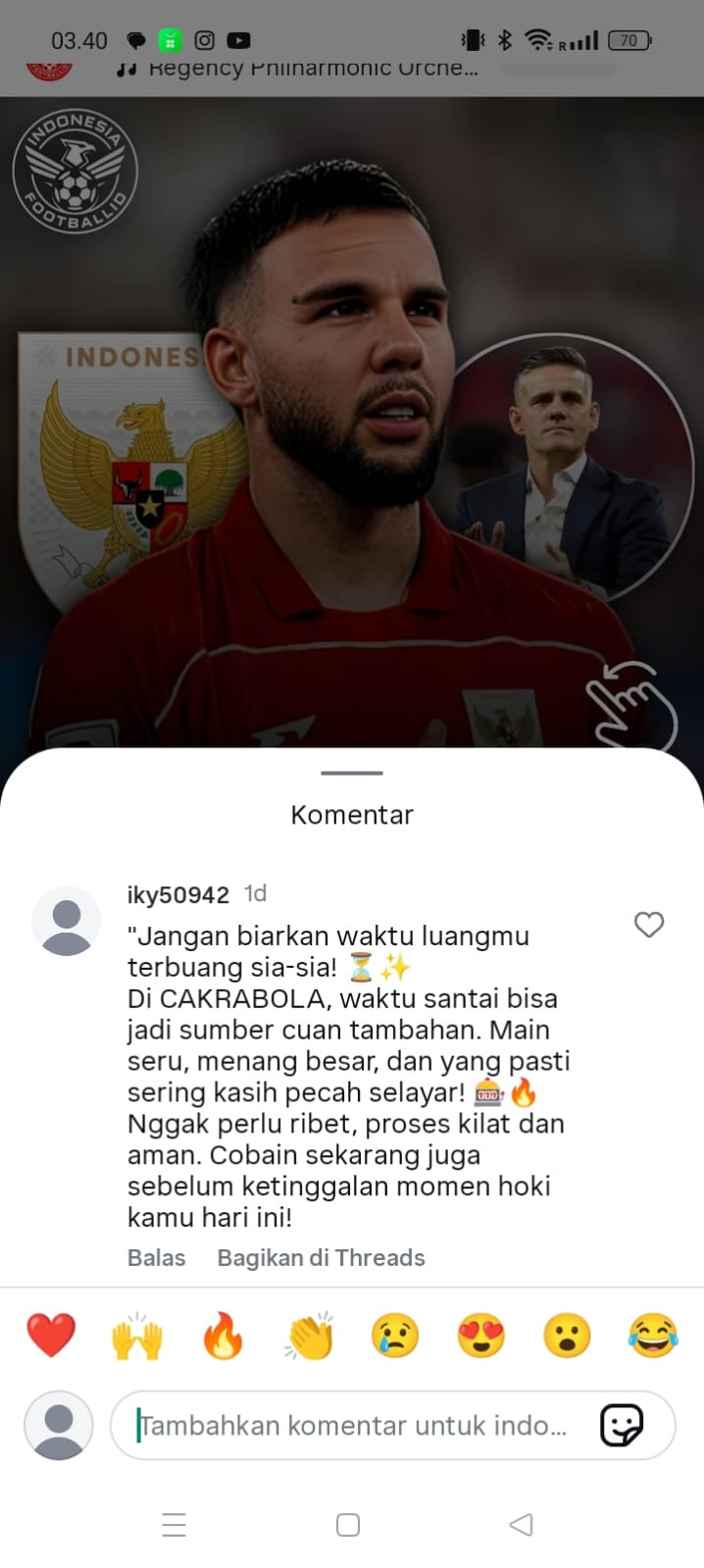Image resolution: width=704 pixels, height=1568 pixels.
Task: Open the username iky50942
Action: [178, 894]
